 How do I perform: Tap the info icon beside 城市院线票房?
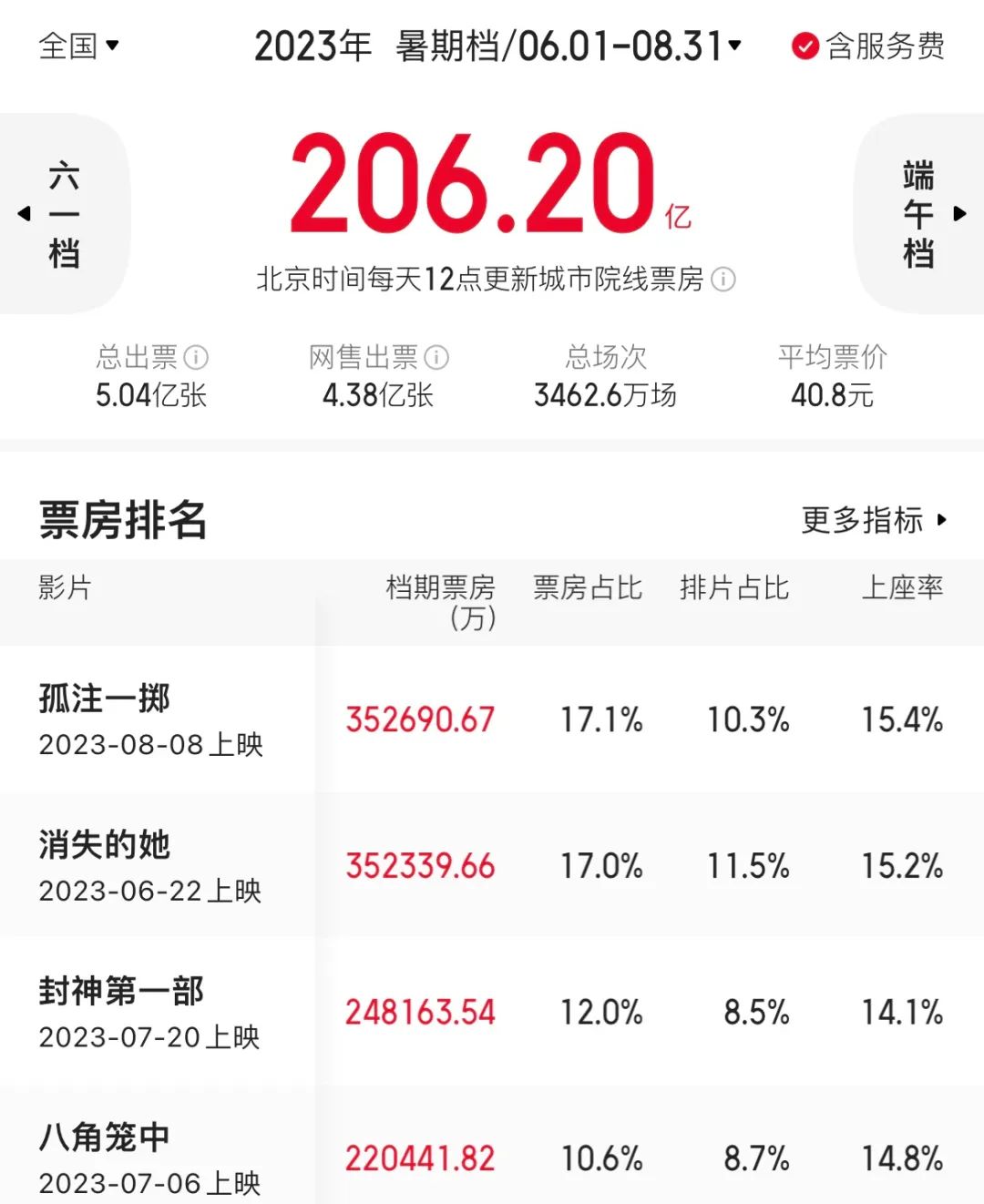pyautogui.click(x=723, y=280)
